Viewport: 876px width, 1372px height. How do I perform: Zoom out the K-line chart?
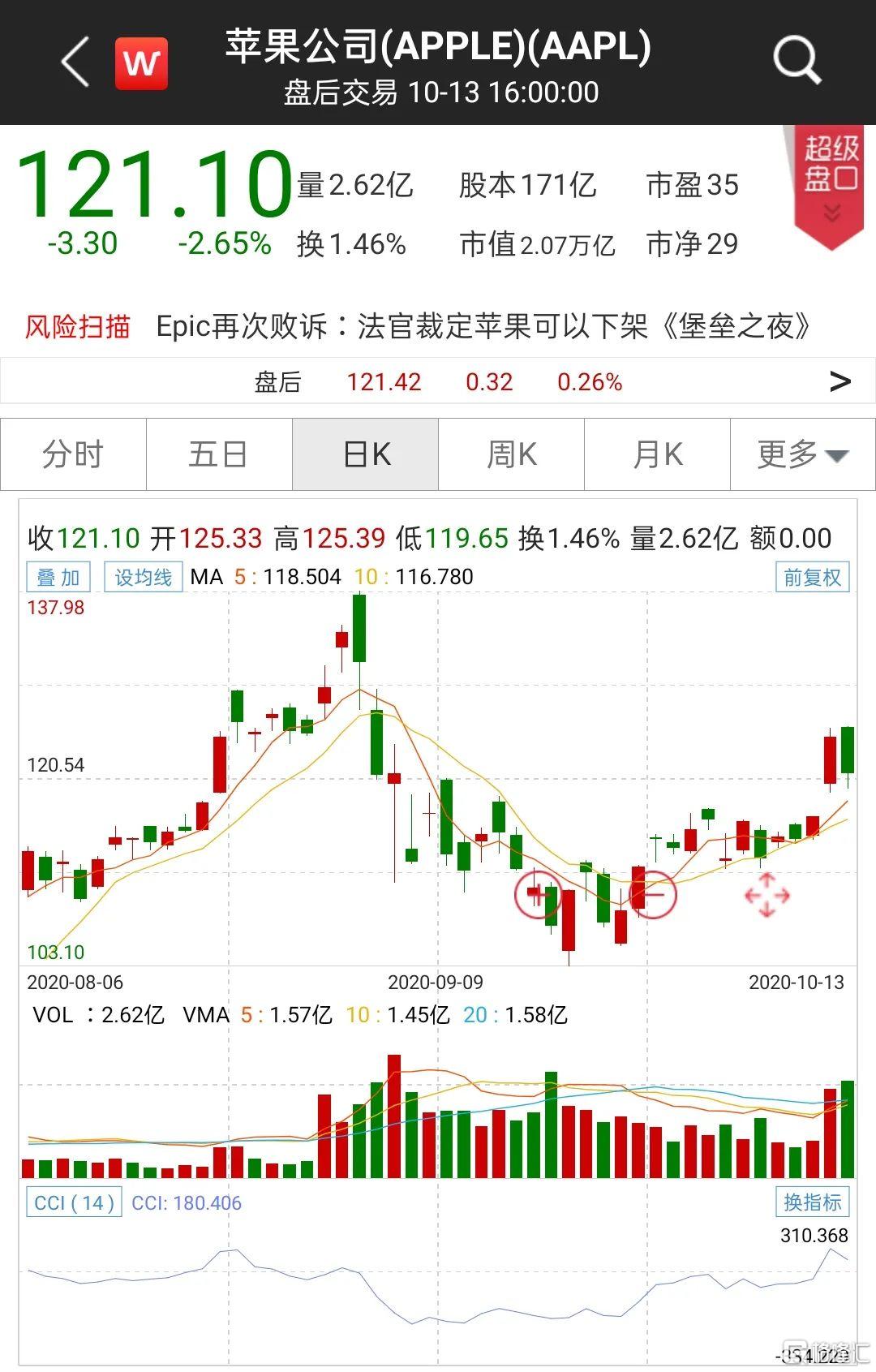tap(653, 894)
